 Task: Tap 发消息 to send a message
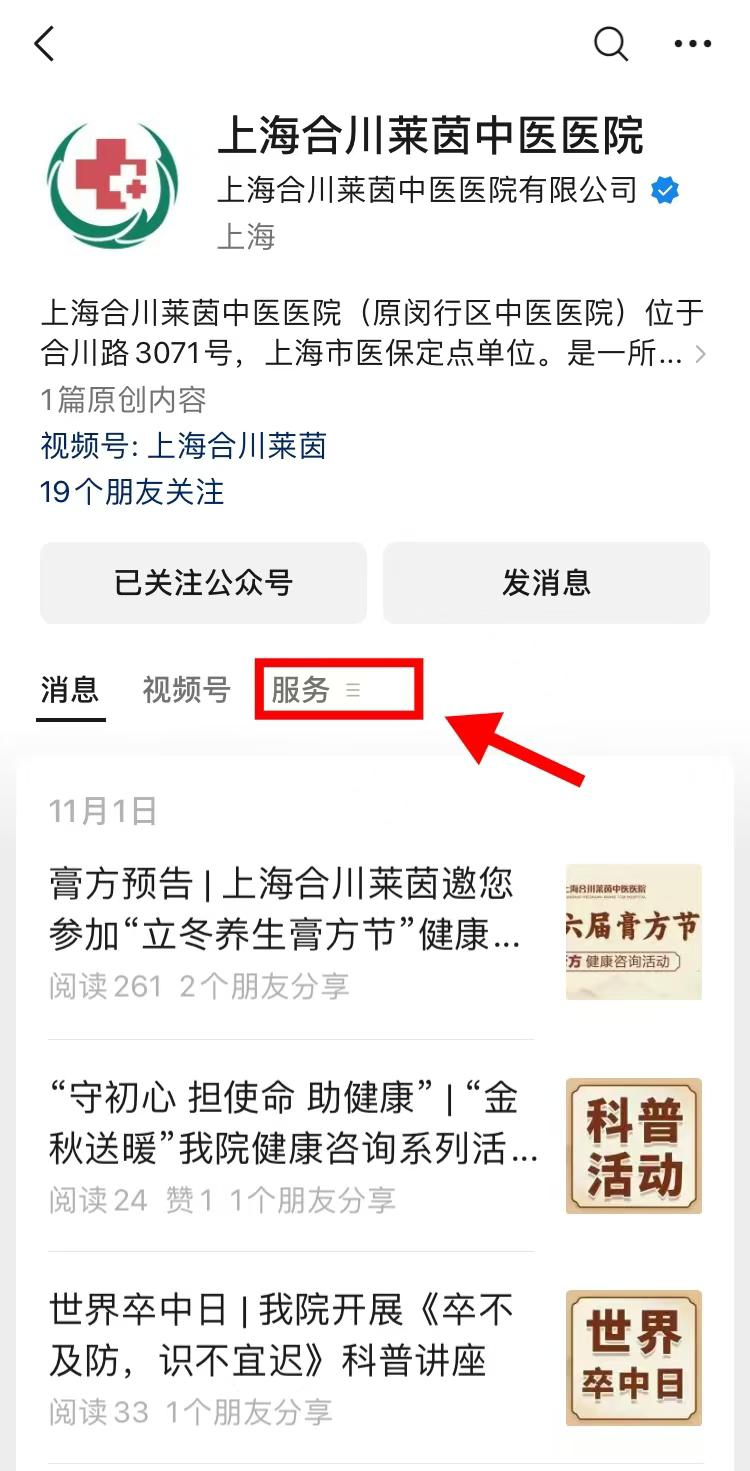(546, 583)
